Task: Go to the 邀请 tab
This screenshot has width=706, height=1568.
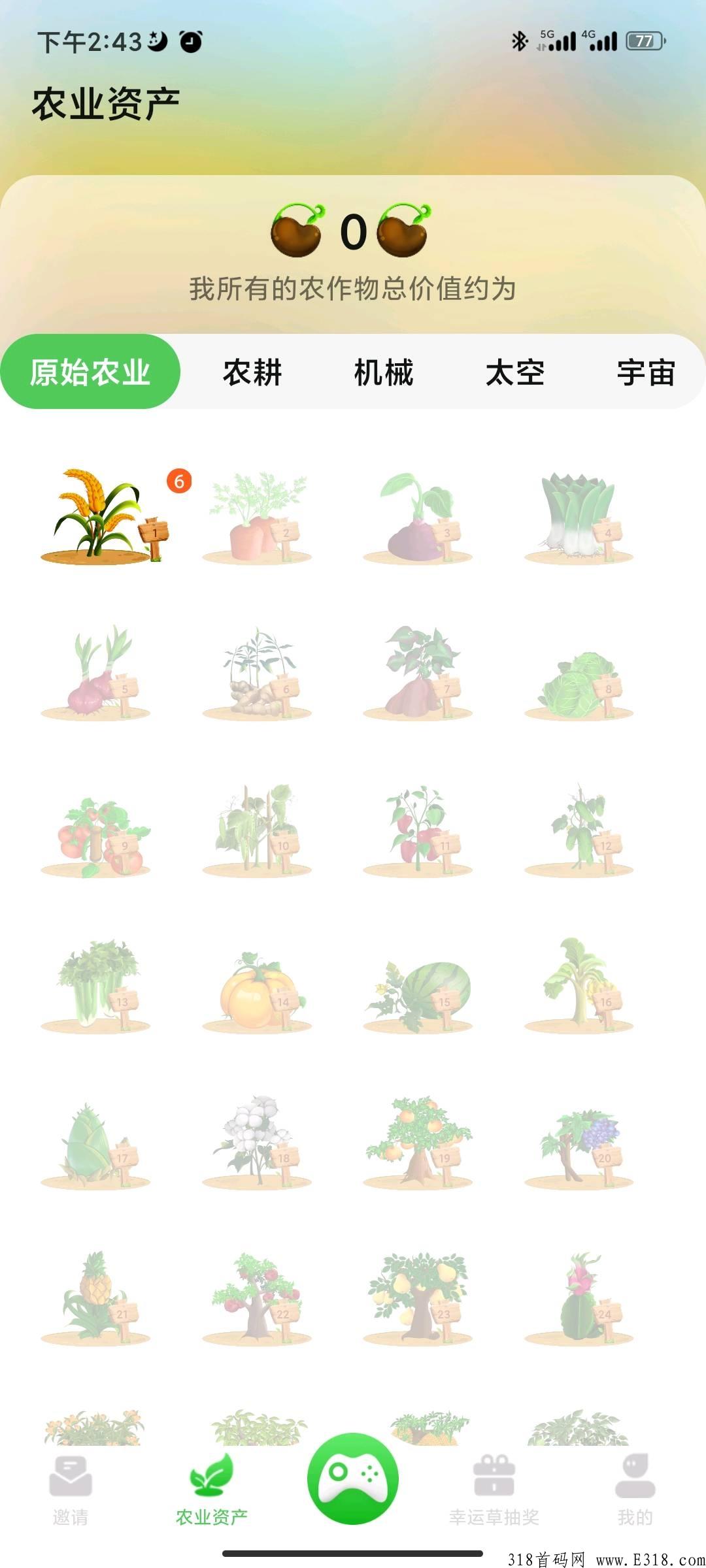Action: pos(71,1490)
